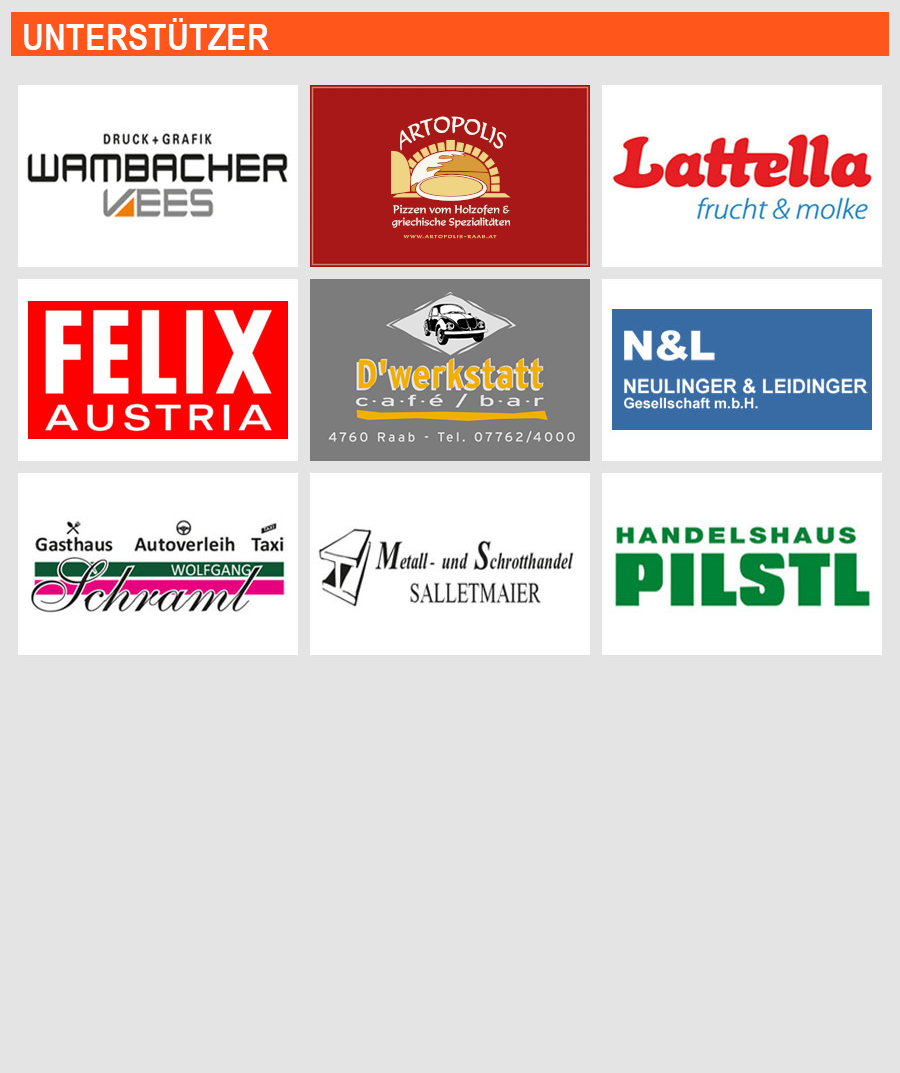Viewport: 900px width, 1073px height.
Task: Open the Gasthaus Schraml Autoverleih Taxi tile
Action: pos(158,564)
